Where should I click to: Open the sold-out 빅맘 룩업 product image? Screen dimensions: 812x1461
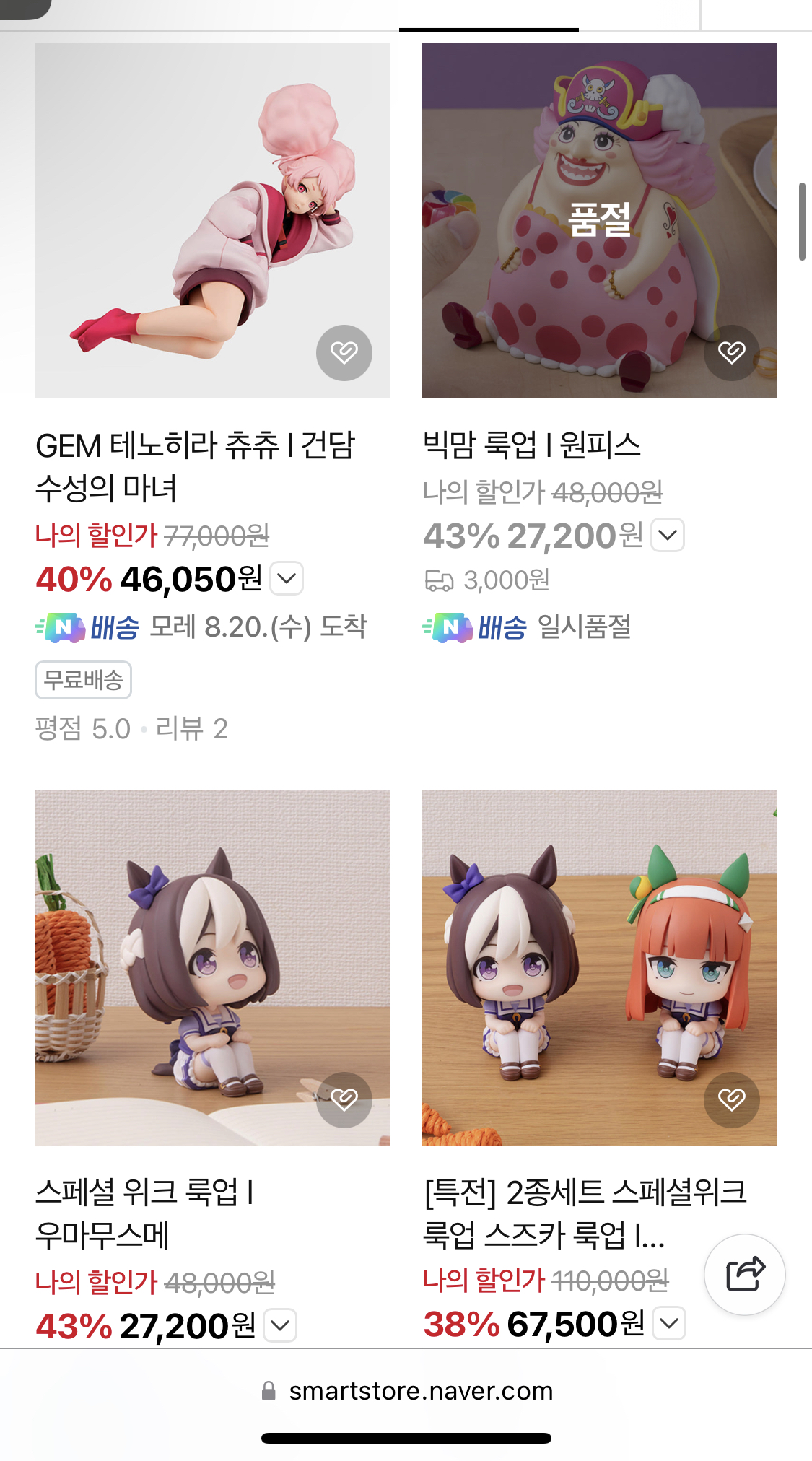(x=599, y=220)
